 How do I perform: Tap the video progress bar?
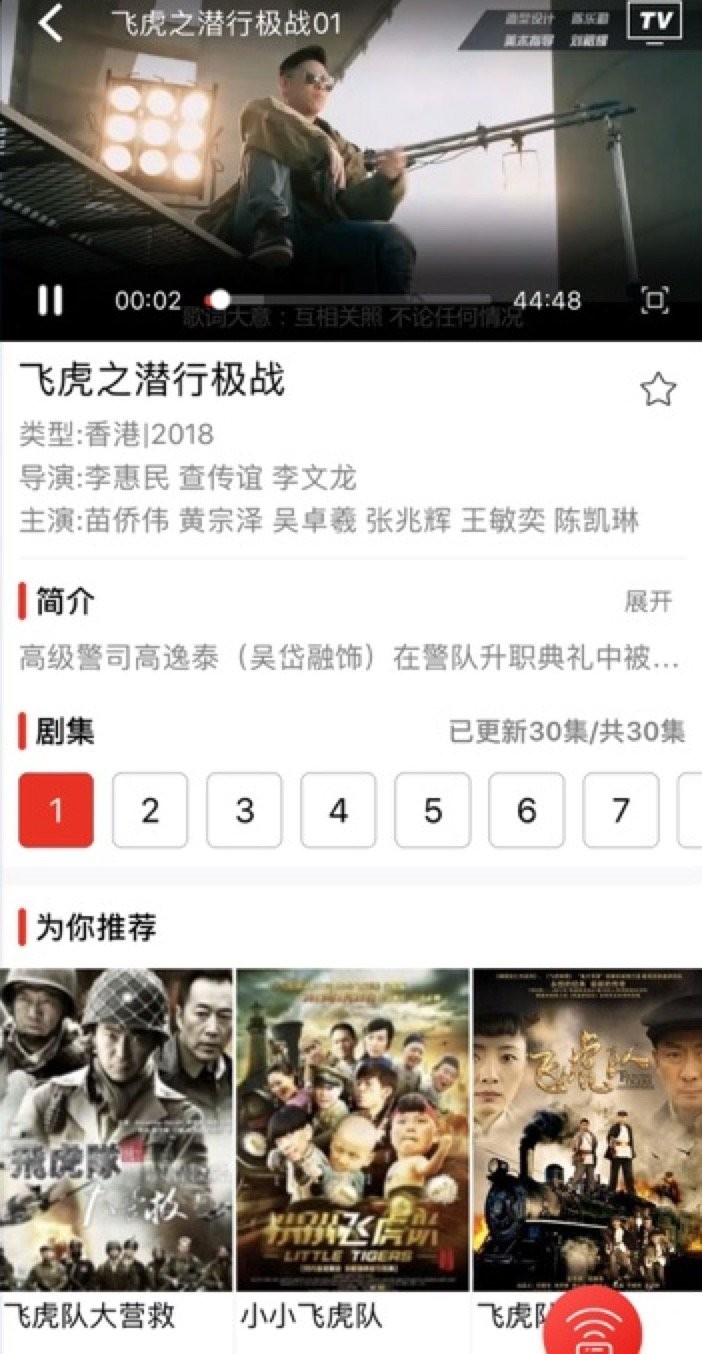[x=350, y=299]
